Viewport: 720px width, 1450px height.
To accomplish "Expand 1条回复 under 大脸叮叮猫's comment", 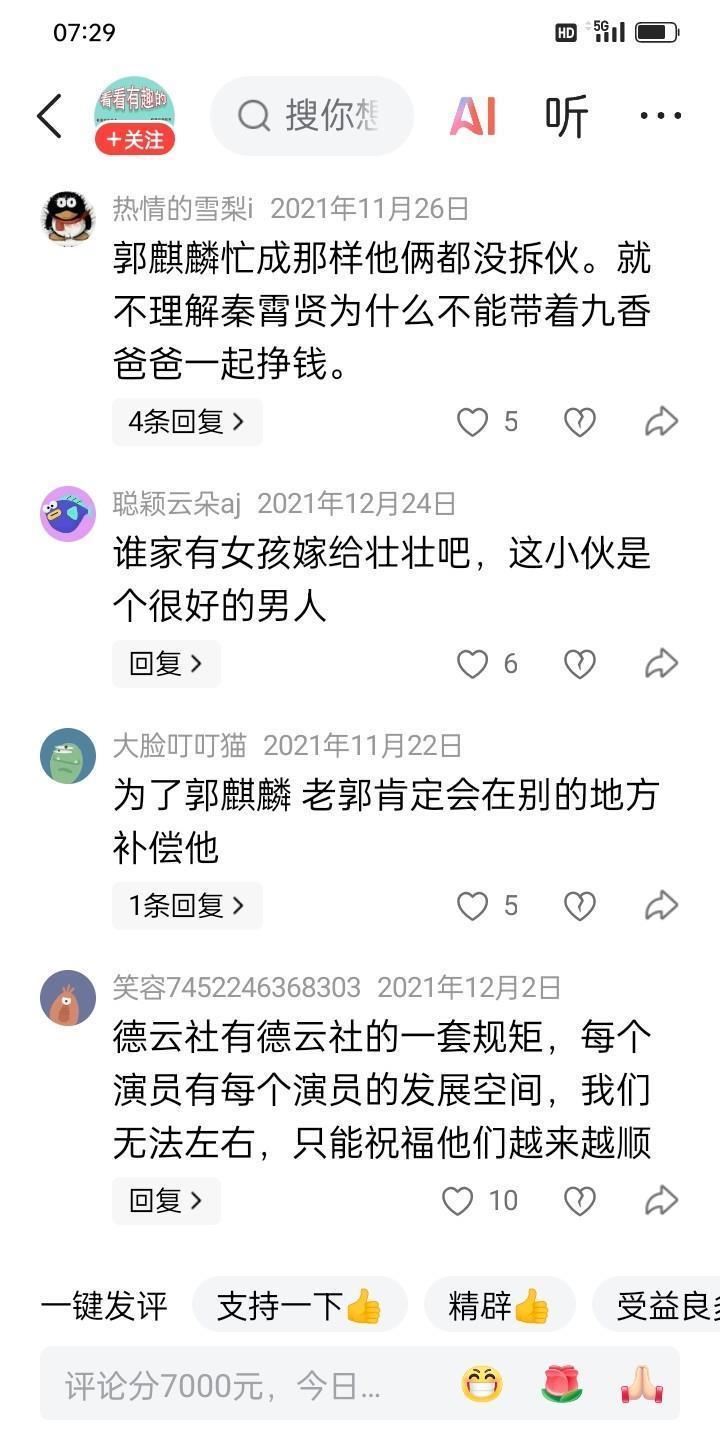I will pyautogui.click(x=186, y=906).
